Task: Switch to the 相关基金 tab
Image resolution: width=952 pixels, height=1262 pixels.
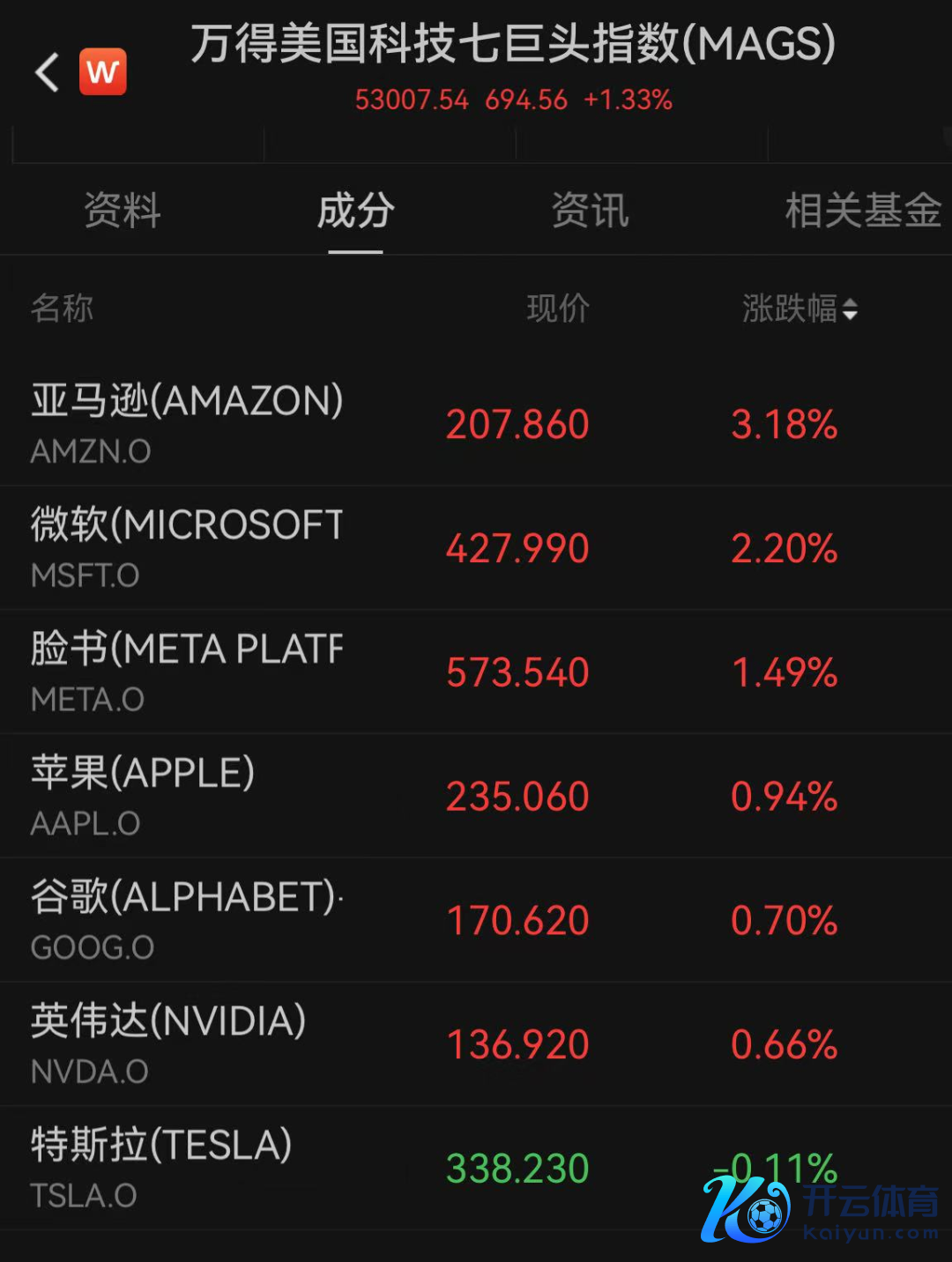Action: pyautogui.click(x=862, y=211)
